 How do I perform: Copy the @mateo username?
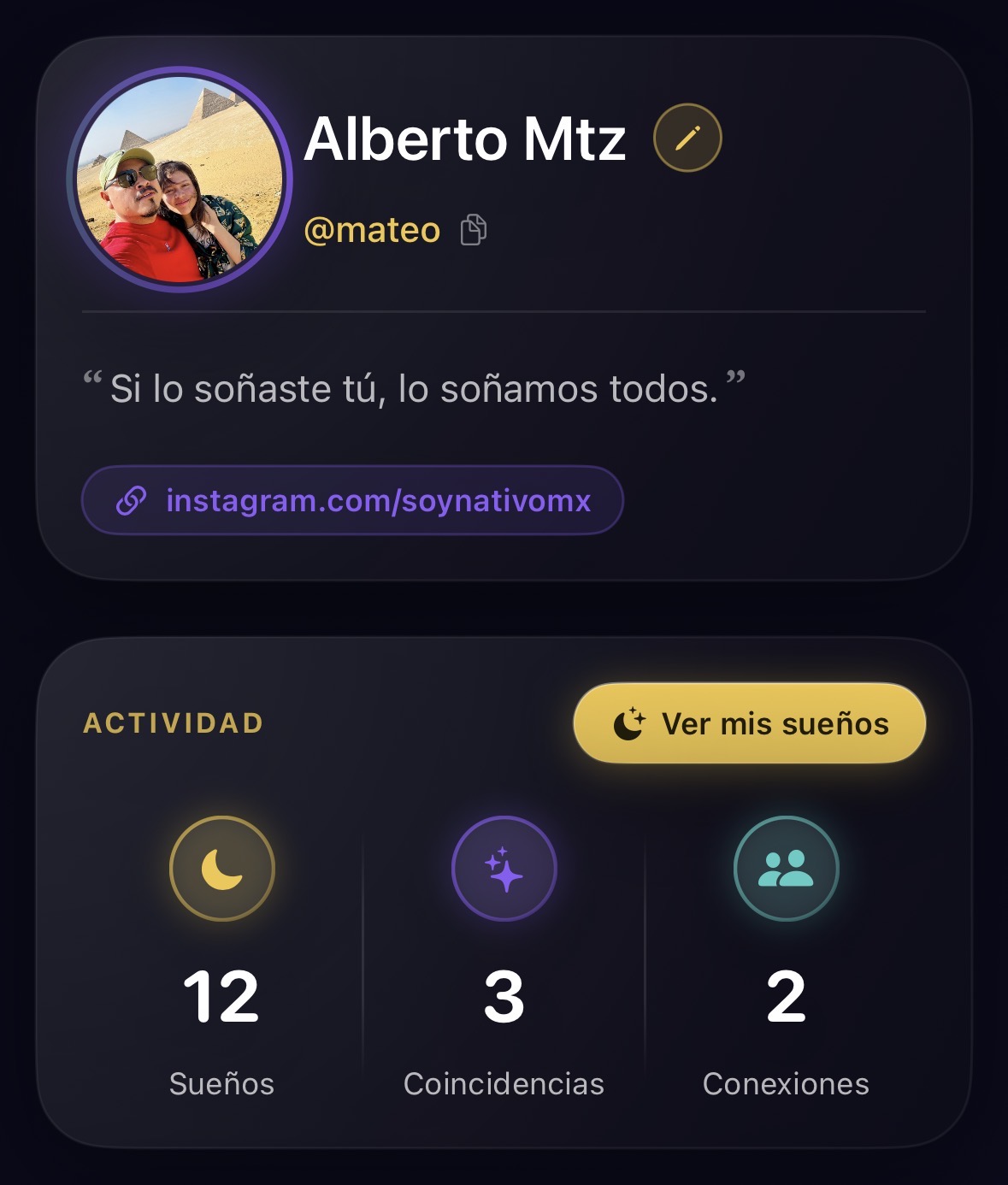point(474,230)
